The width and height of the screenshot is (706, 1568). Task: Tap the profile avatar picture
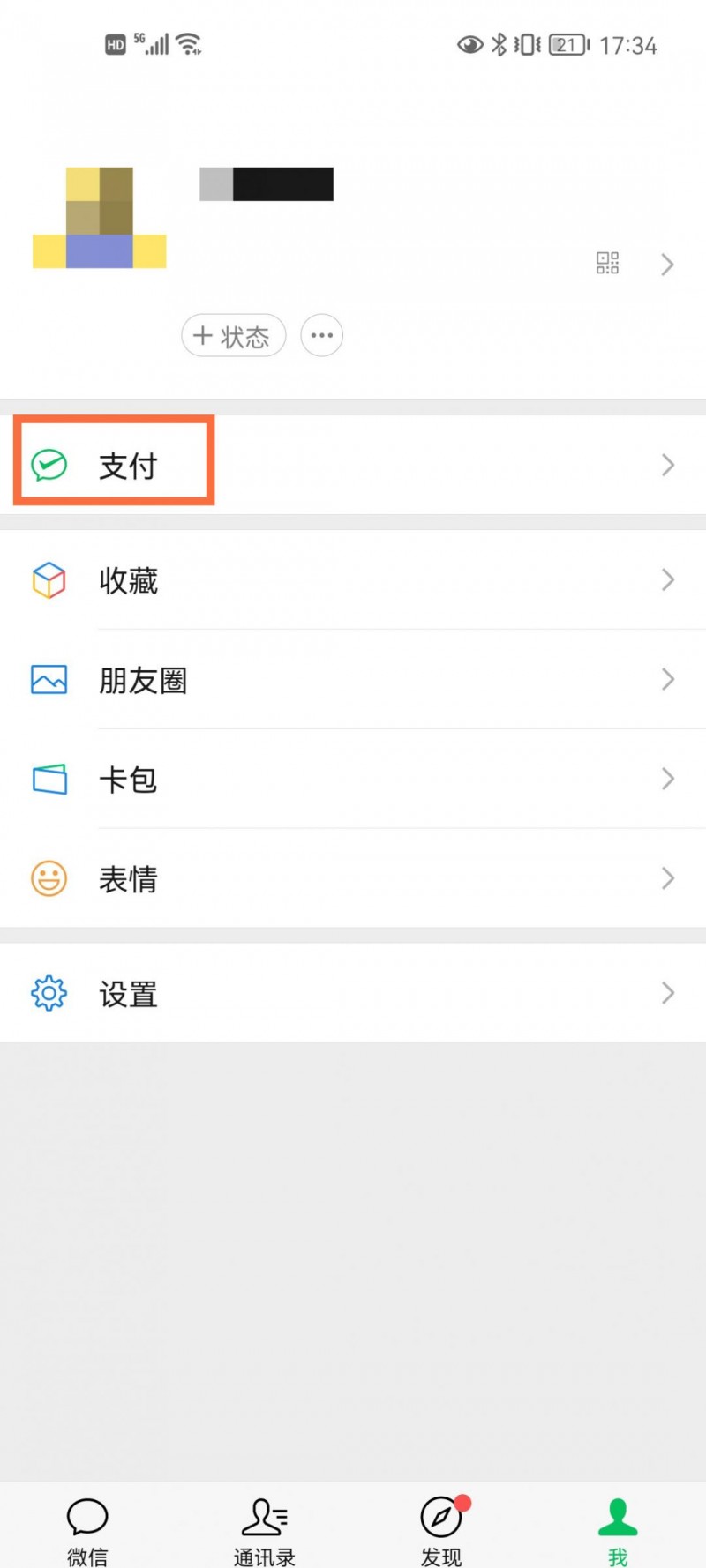100,217
